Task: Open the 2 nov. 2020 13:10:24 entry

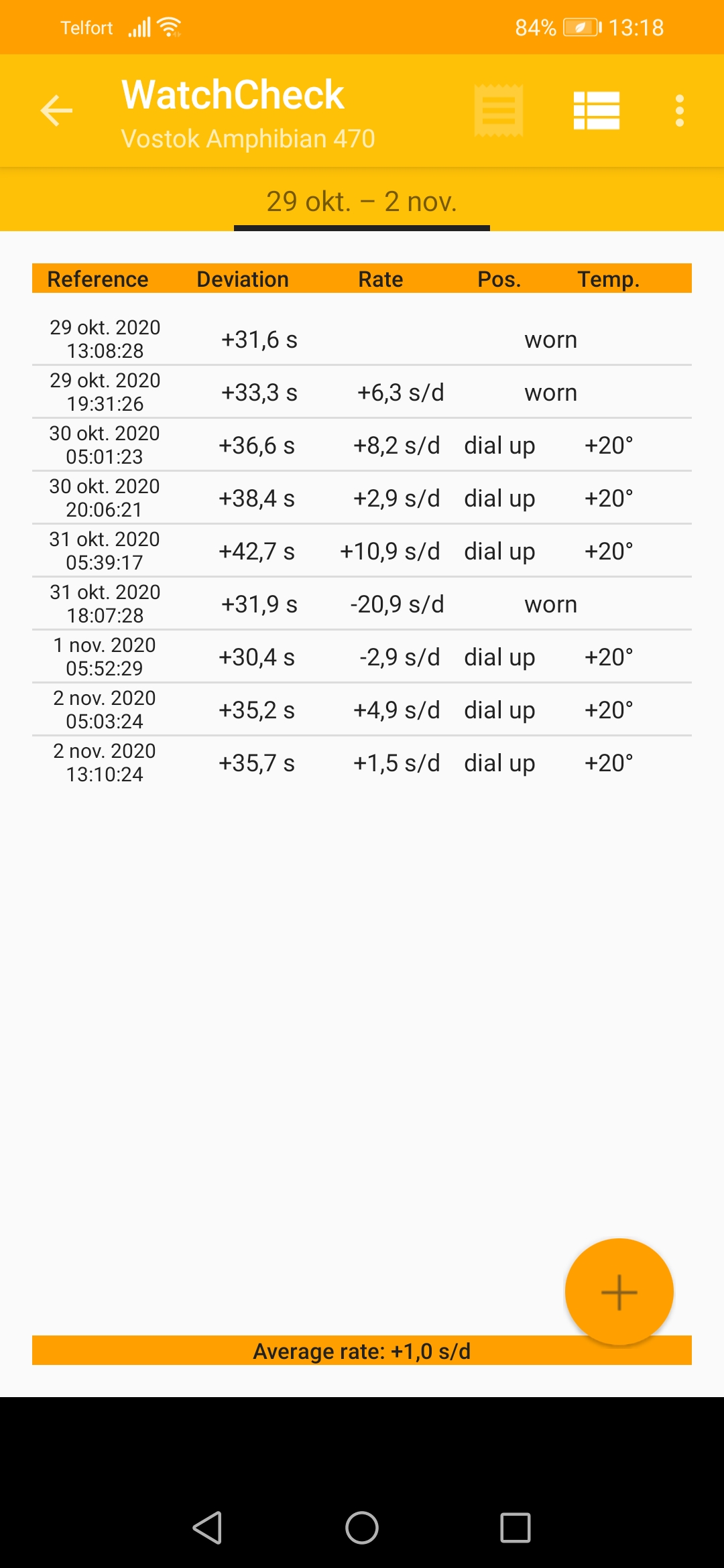Action: [362, 763]
